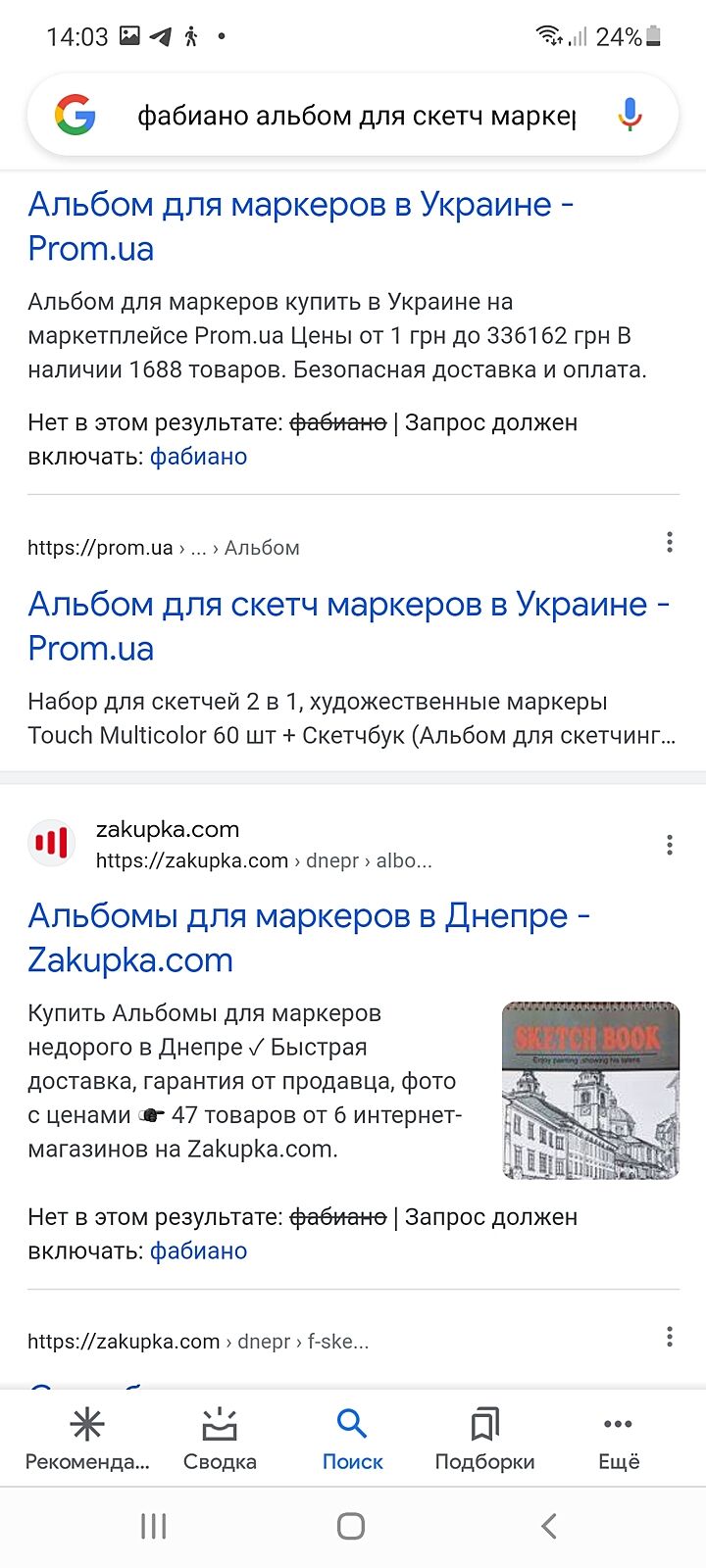Go back using the system back button
The image size is (706, 1568).
(549, 1526)
